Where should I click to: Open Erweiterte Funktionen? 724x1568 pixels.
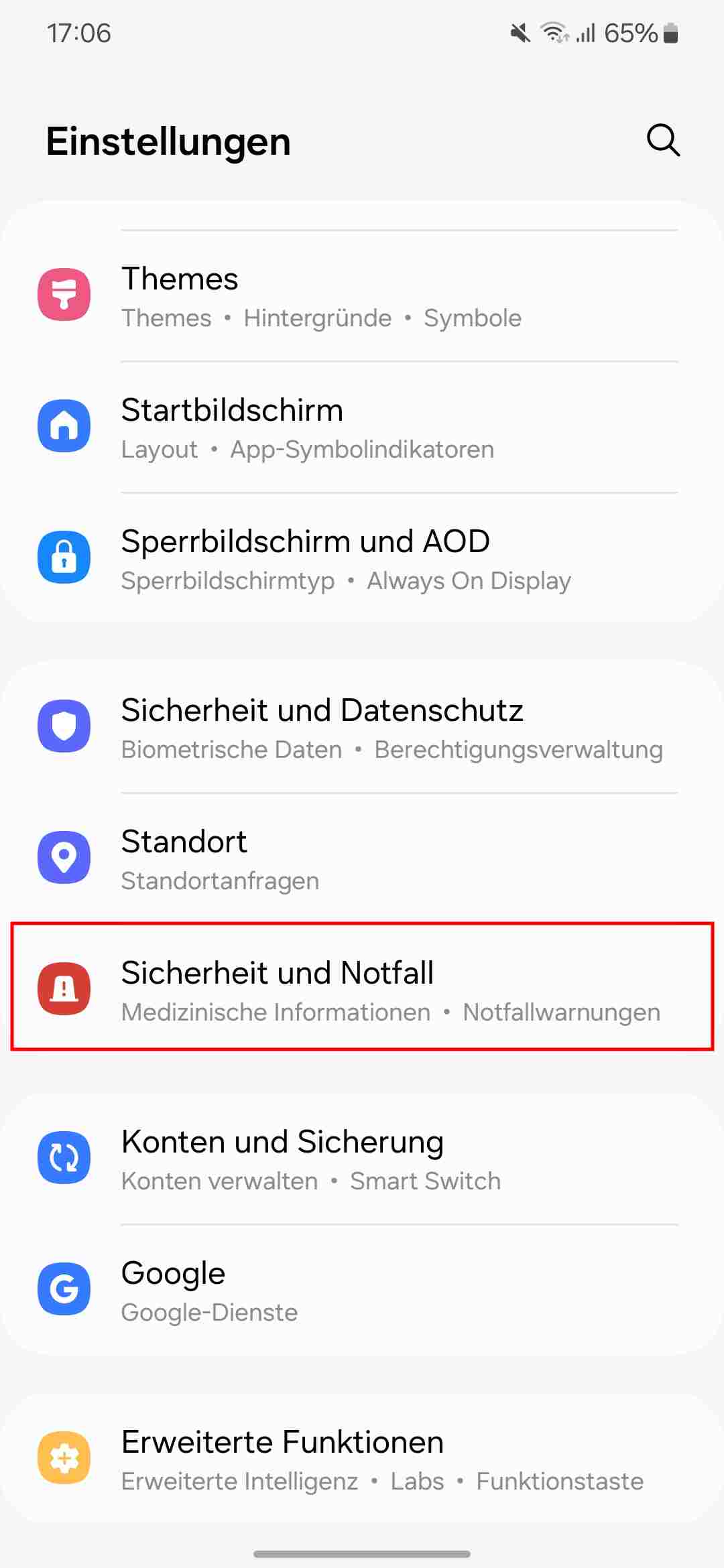(x=362, y=1459)
